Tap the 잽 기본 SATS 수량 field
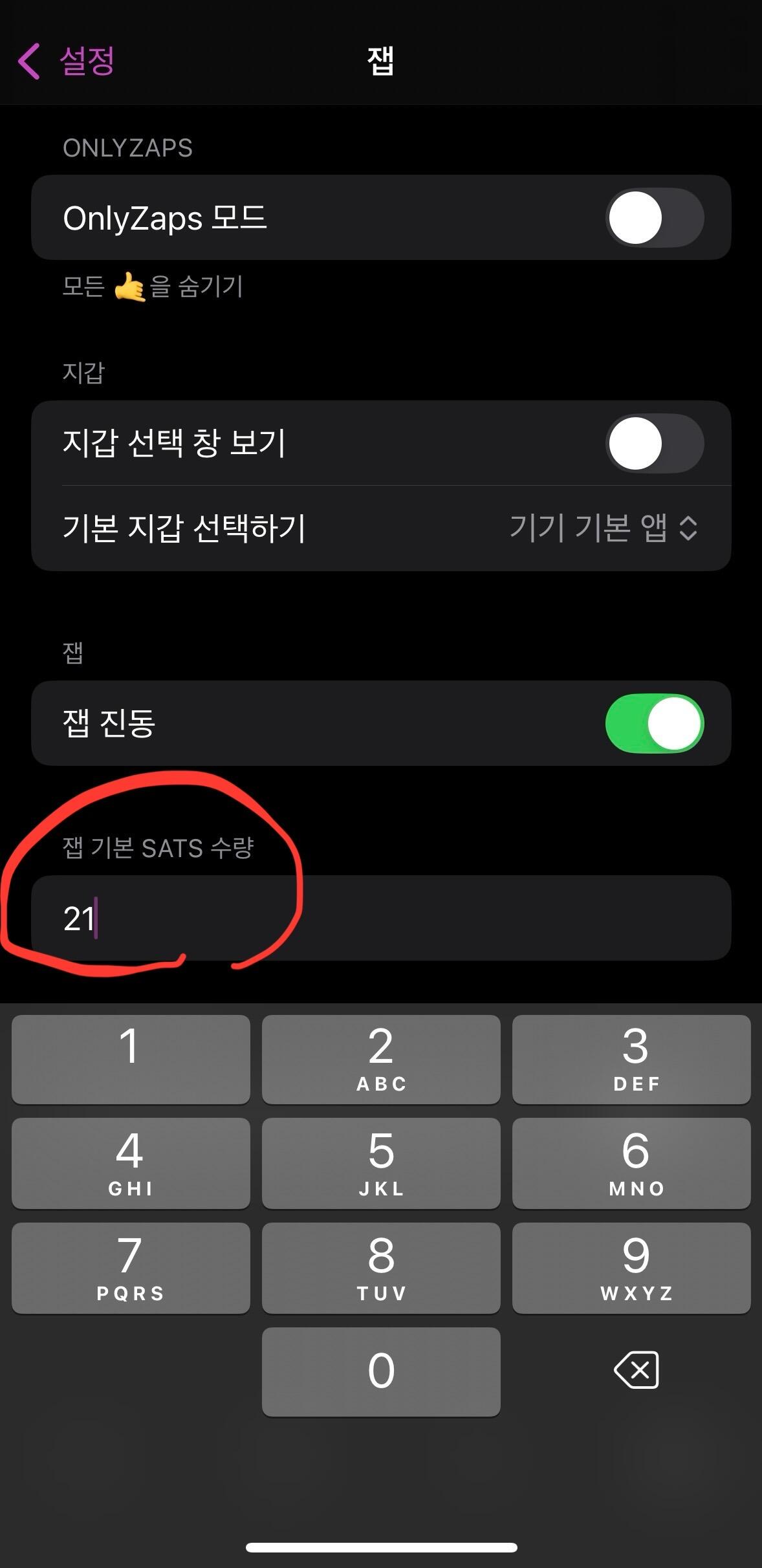The image size is (762, 1568). pos(380,918)
